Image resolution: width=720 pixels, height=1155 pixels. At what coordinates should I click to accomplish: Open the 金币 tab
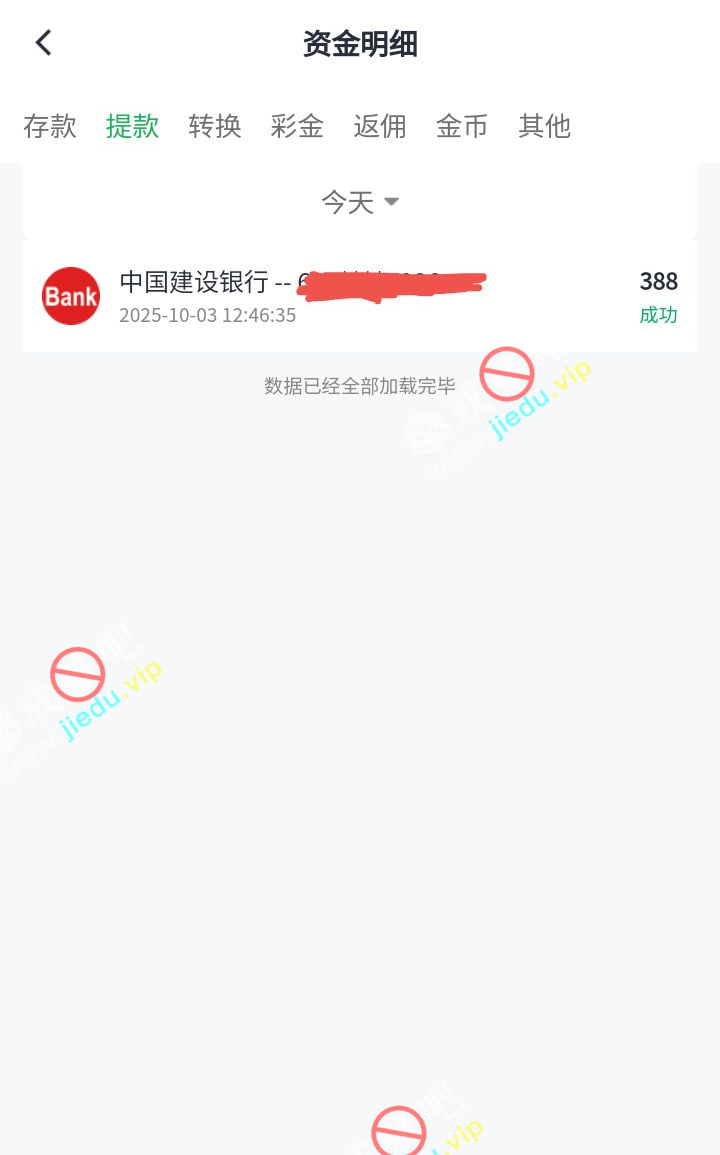462,126
